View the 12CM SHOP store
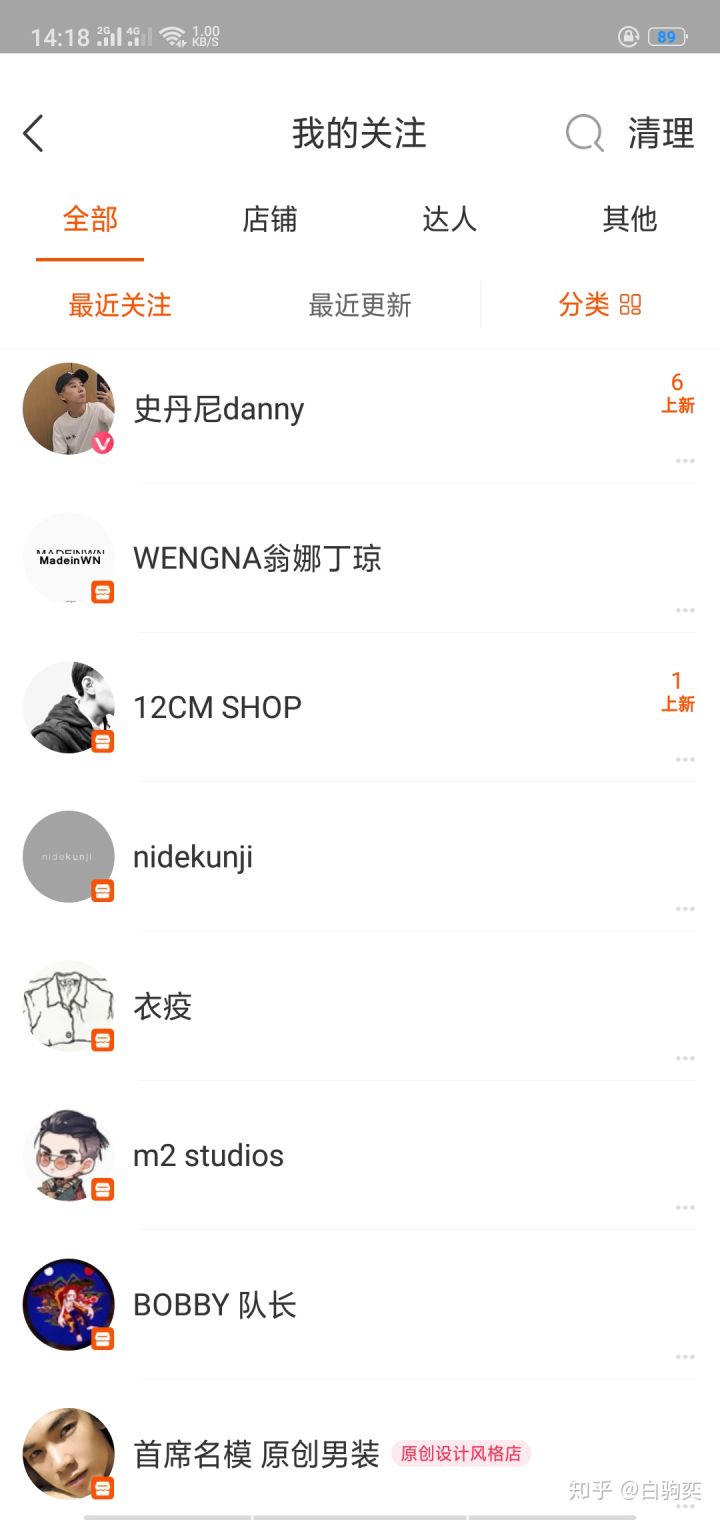 coord(217,707)
